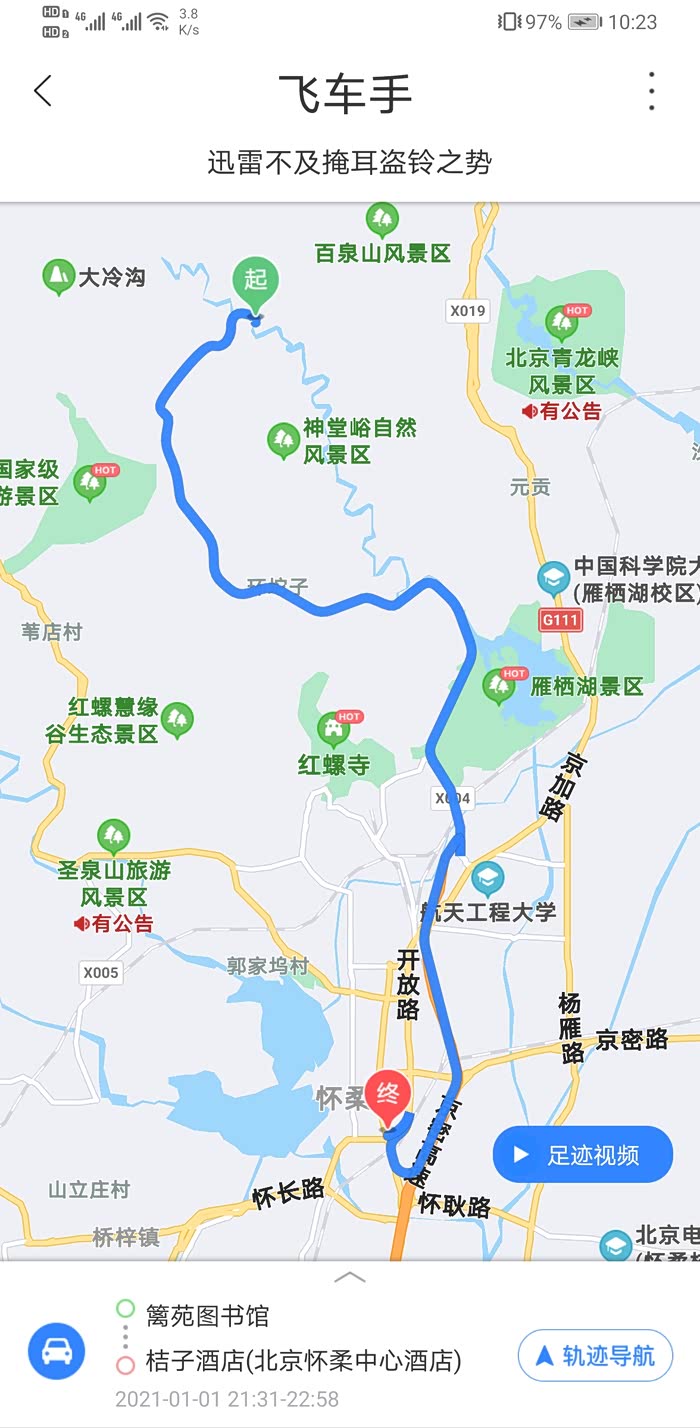Go back using the top-left arrow
Screen dimensions: 700x1428
pyautogui.click(x=42, y=91)
